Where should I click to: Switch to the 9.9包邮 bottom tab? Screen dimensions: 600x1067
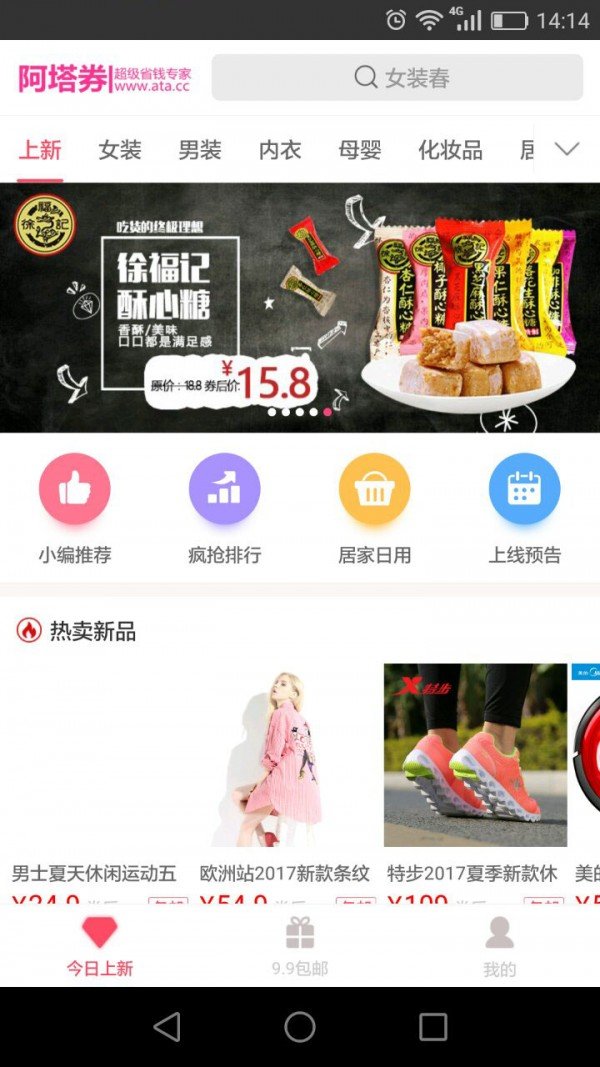(x=300, y=947)
